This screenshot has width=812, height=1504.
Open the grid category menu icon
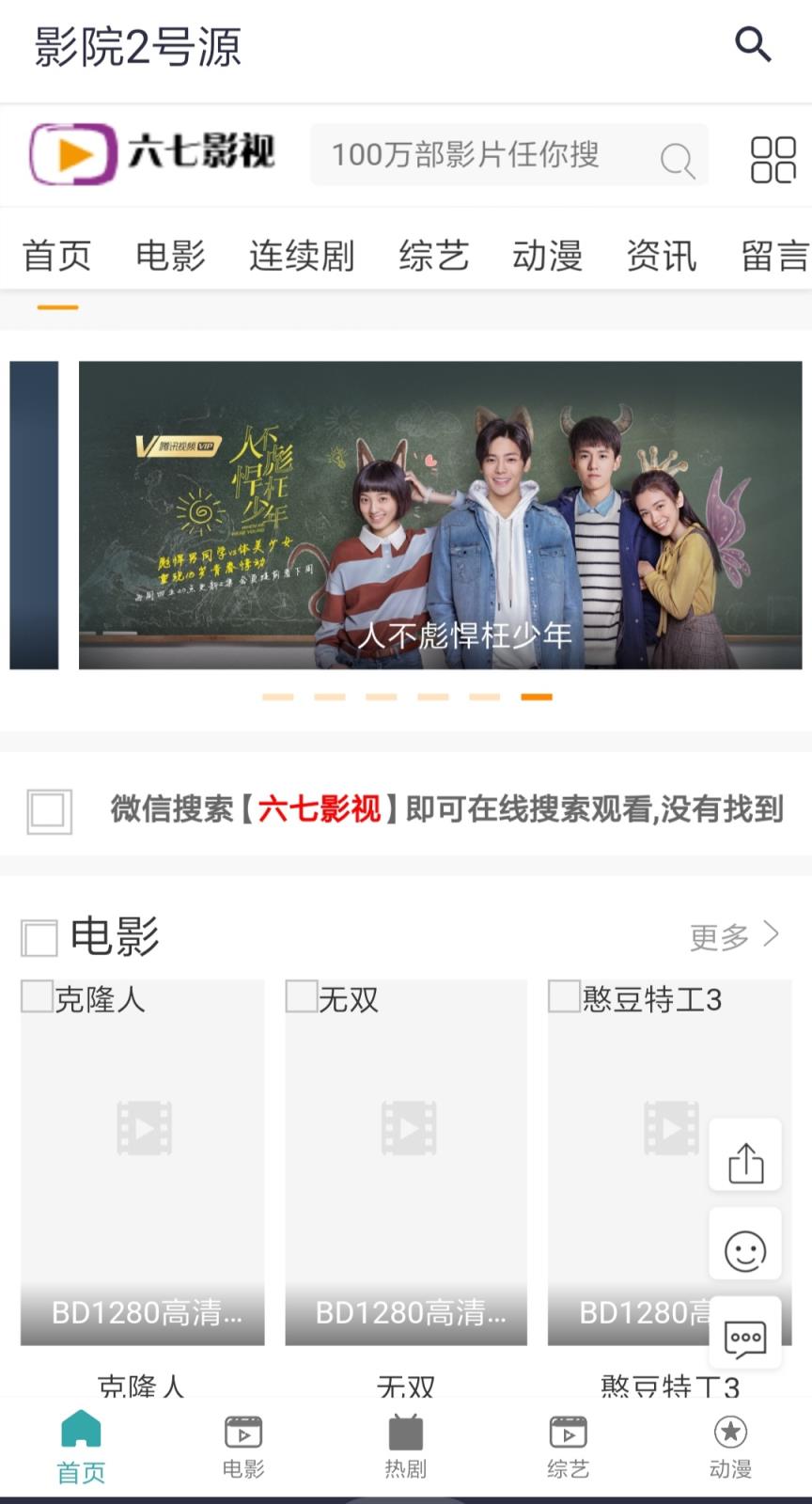pos(773,159)
